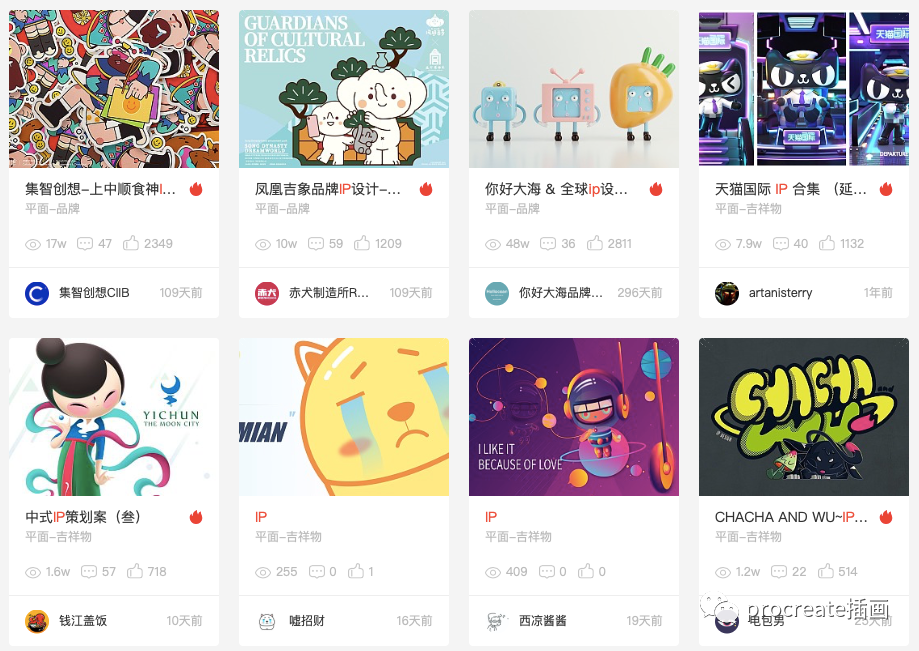Viewport: 919px width, 651px height.
Task: Open the 你好大海 & 全球ip设 project card
Action: pyautogui.click(x=574, y=90)
